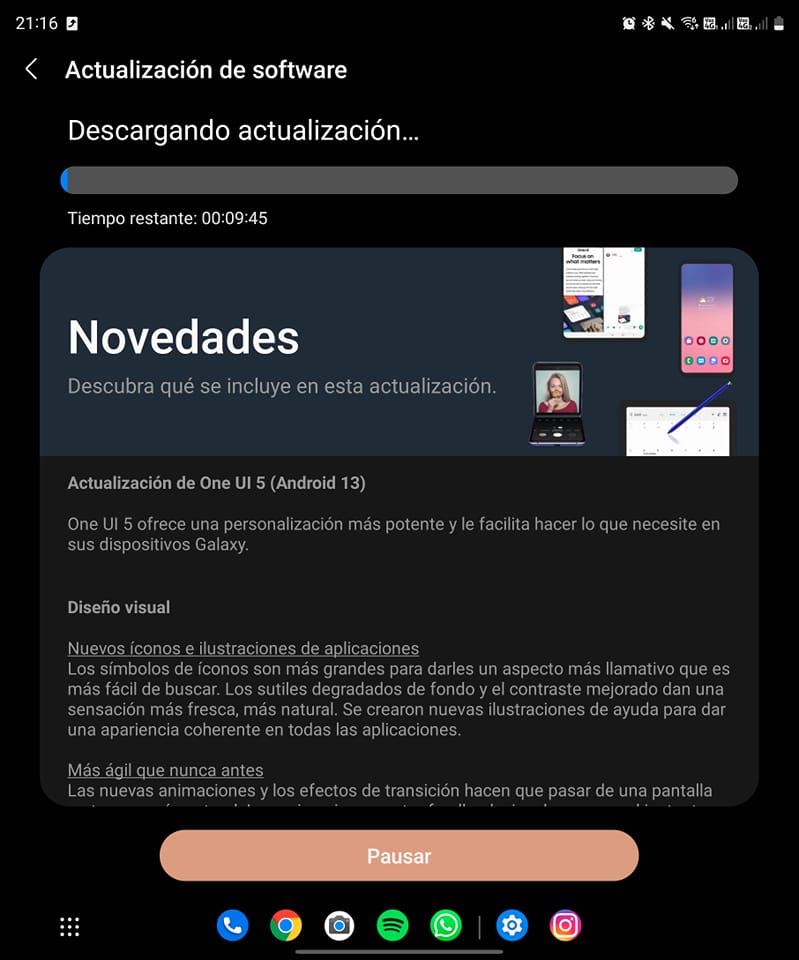Go back from Actualización de software

point(31,69)
